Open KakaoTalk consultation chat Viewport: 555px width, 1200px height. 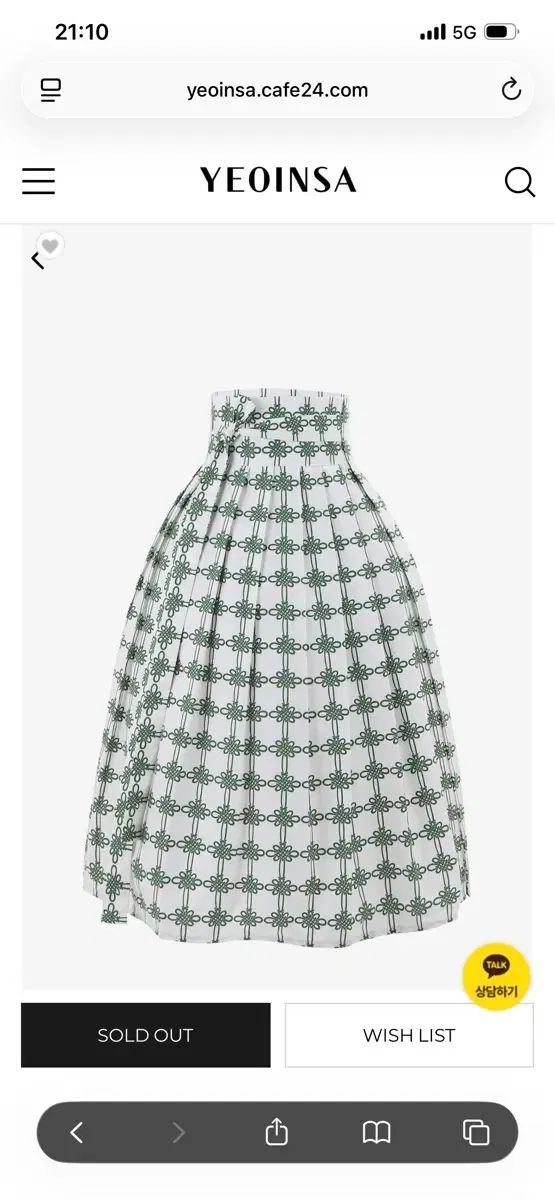point(496,977)
